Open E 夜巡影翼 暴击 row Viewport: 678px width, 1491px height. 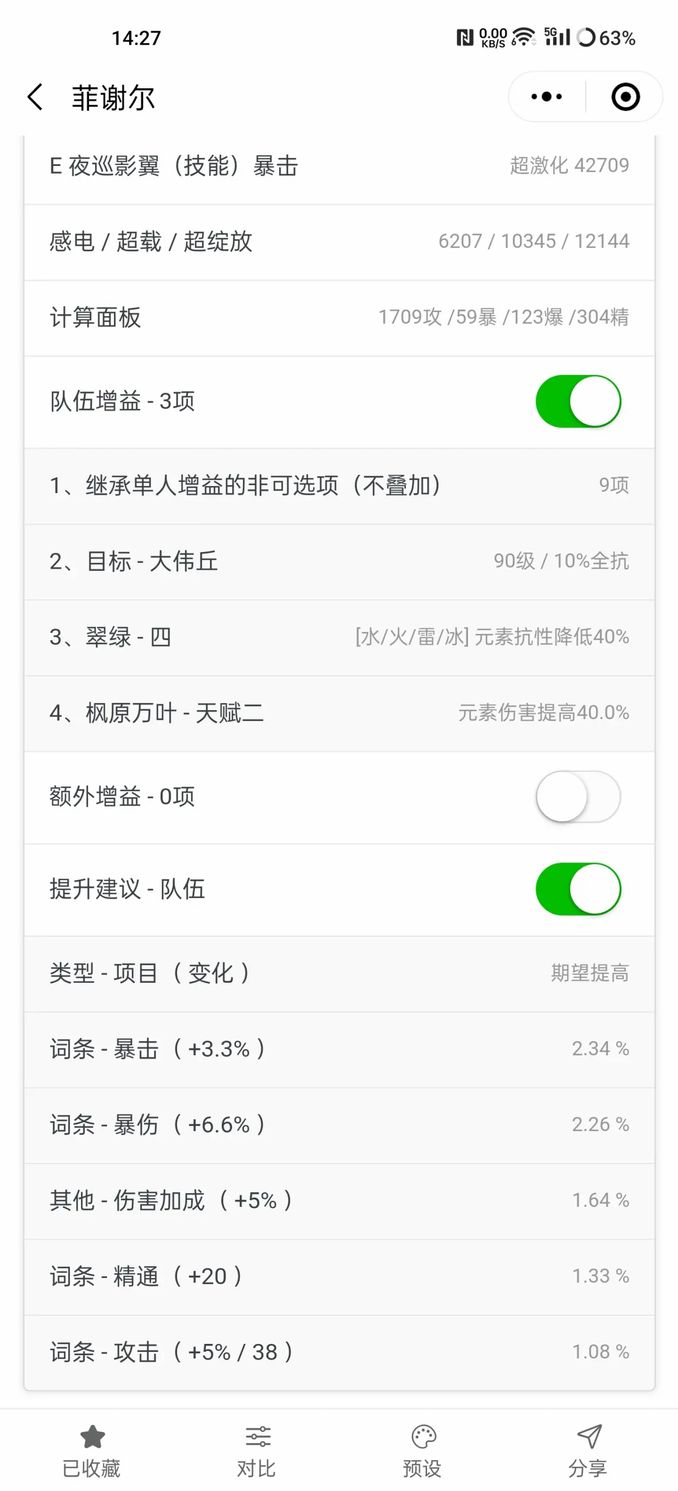click(x=339, y=165)
